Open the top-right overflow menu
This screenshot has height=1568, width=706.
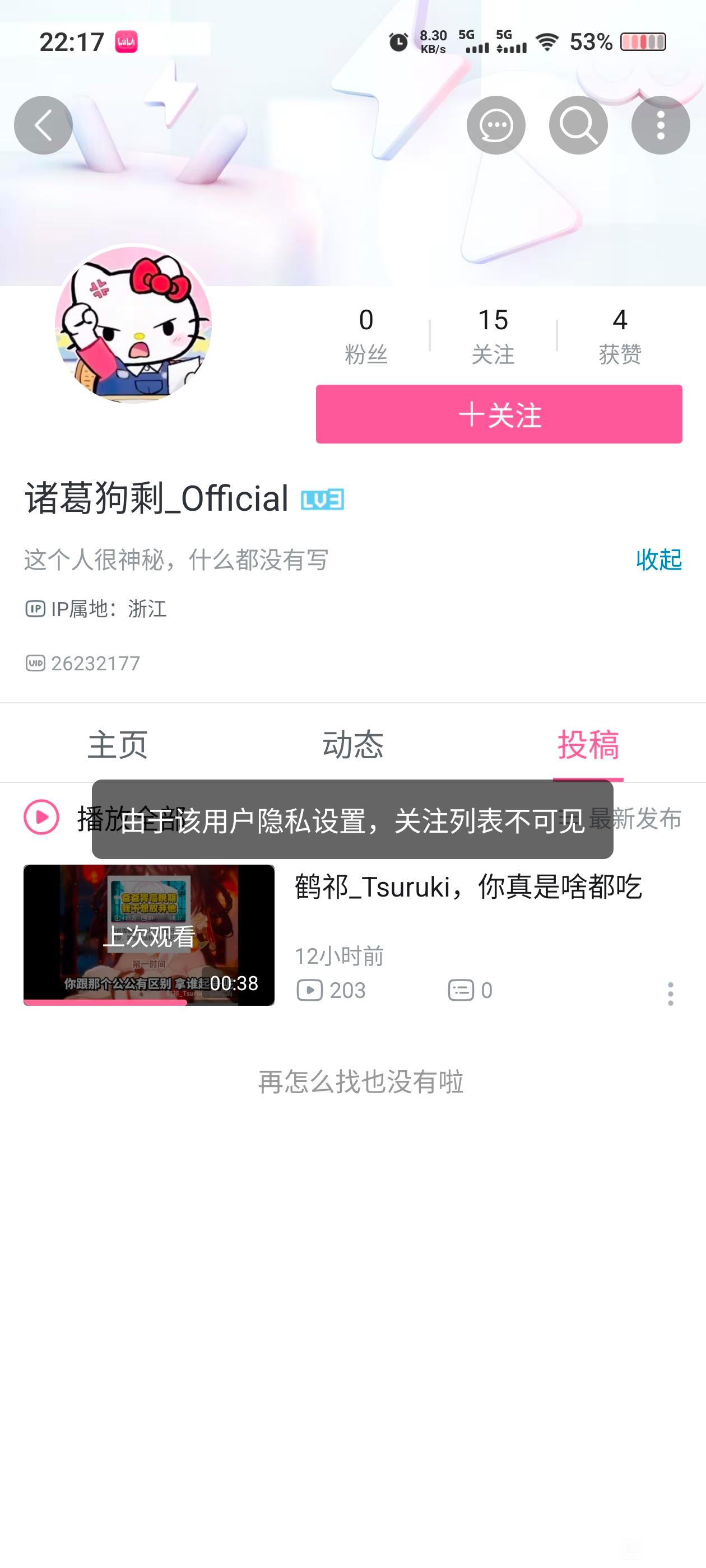coord(660,125)
